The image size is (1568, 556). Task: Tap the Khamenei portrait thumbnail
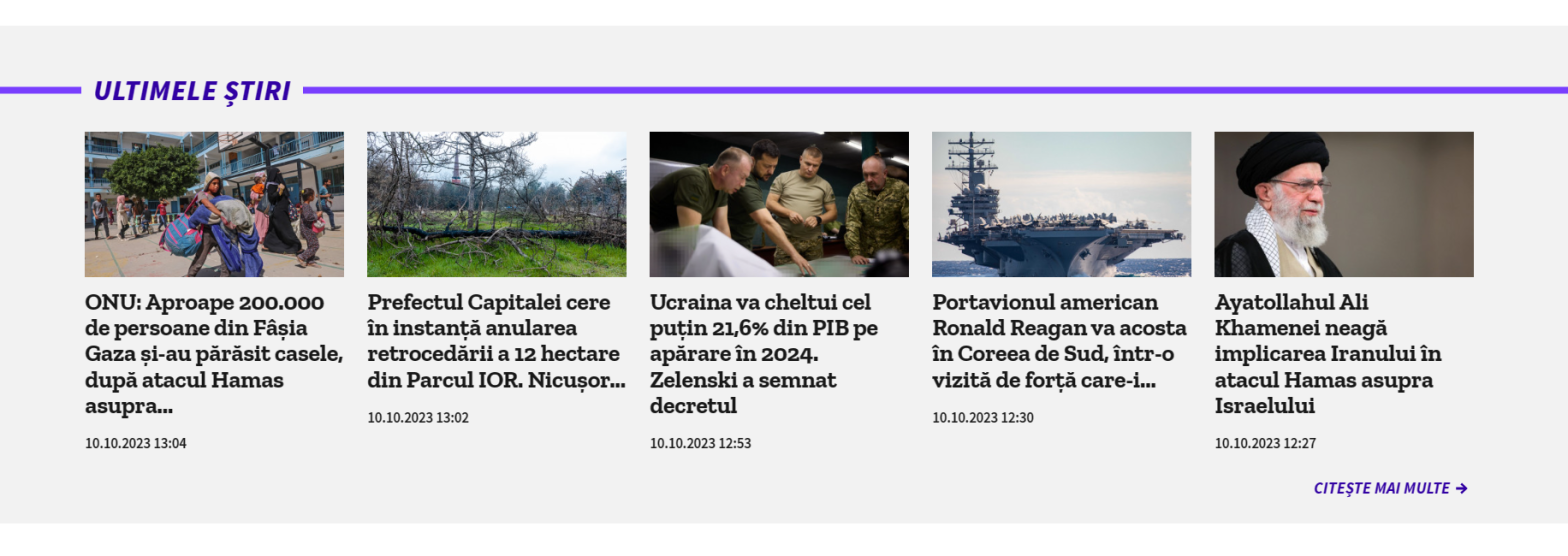coord(1343,204)
